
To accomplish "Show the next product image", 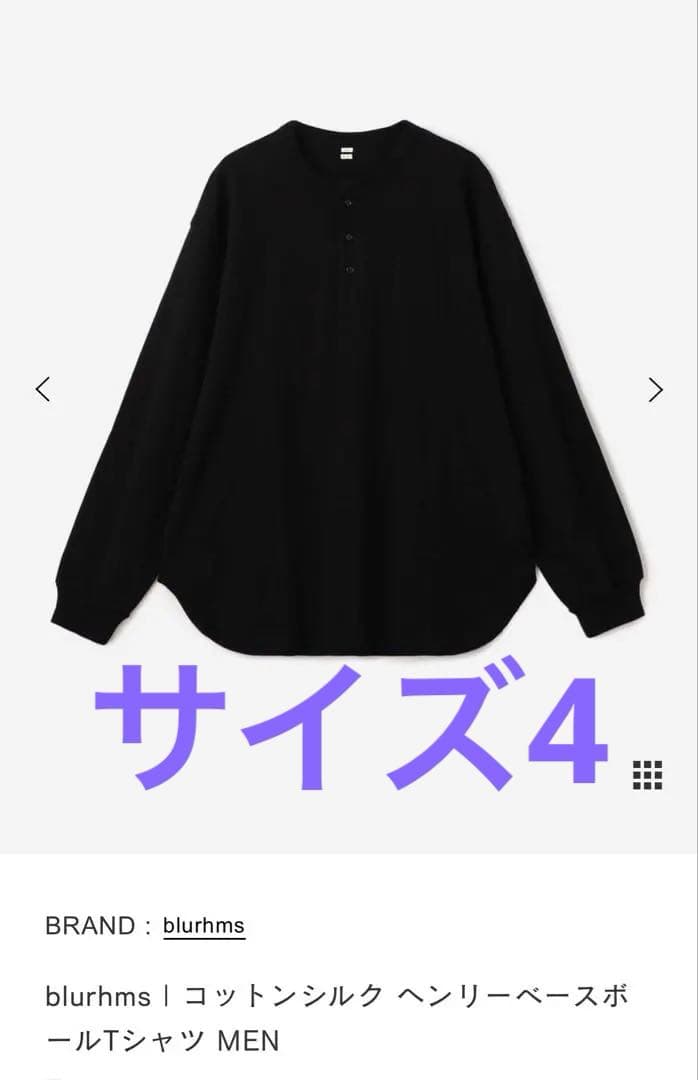I will pyautogui.click(x=655, y=389).
